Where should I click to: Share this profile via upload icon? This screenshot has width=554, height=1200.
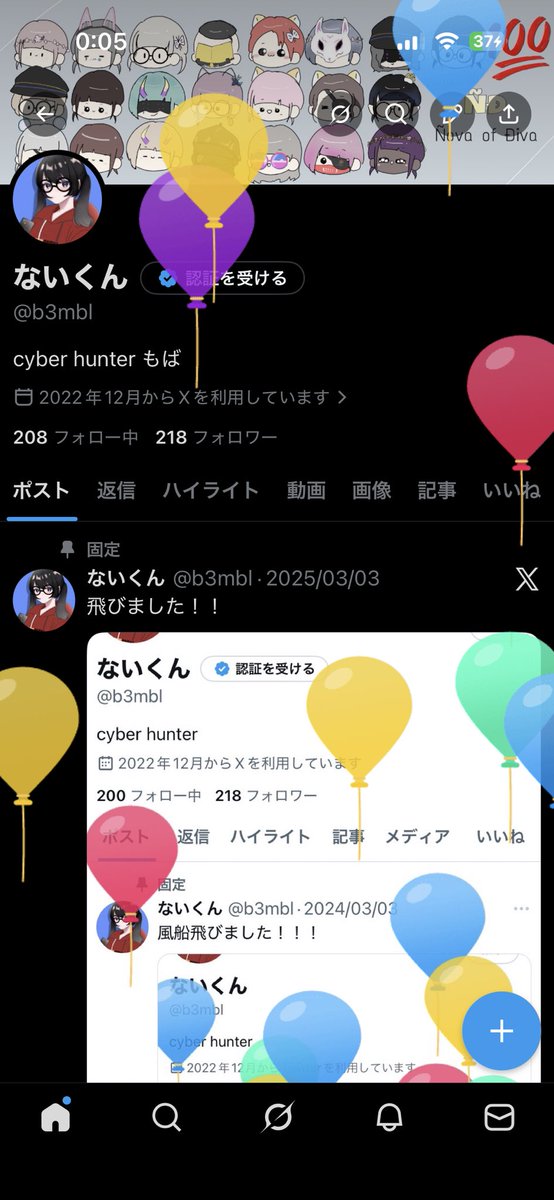pyautogui.click(x=508, y=113)
